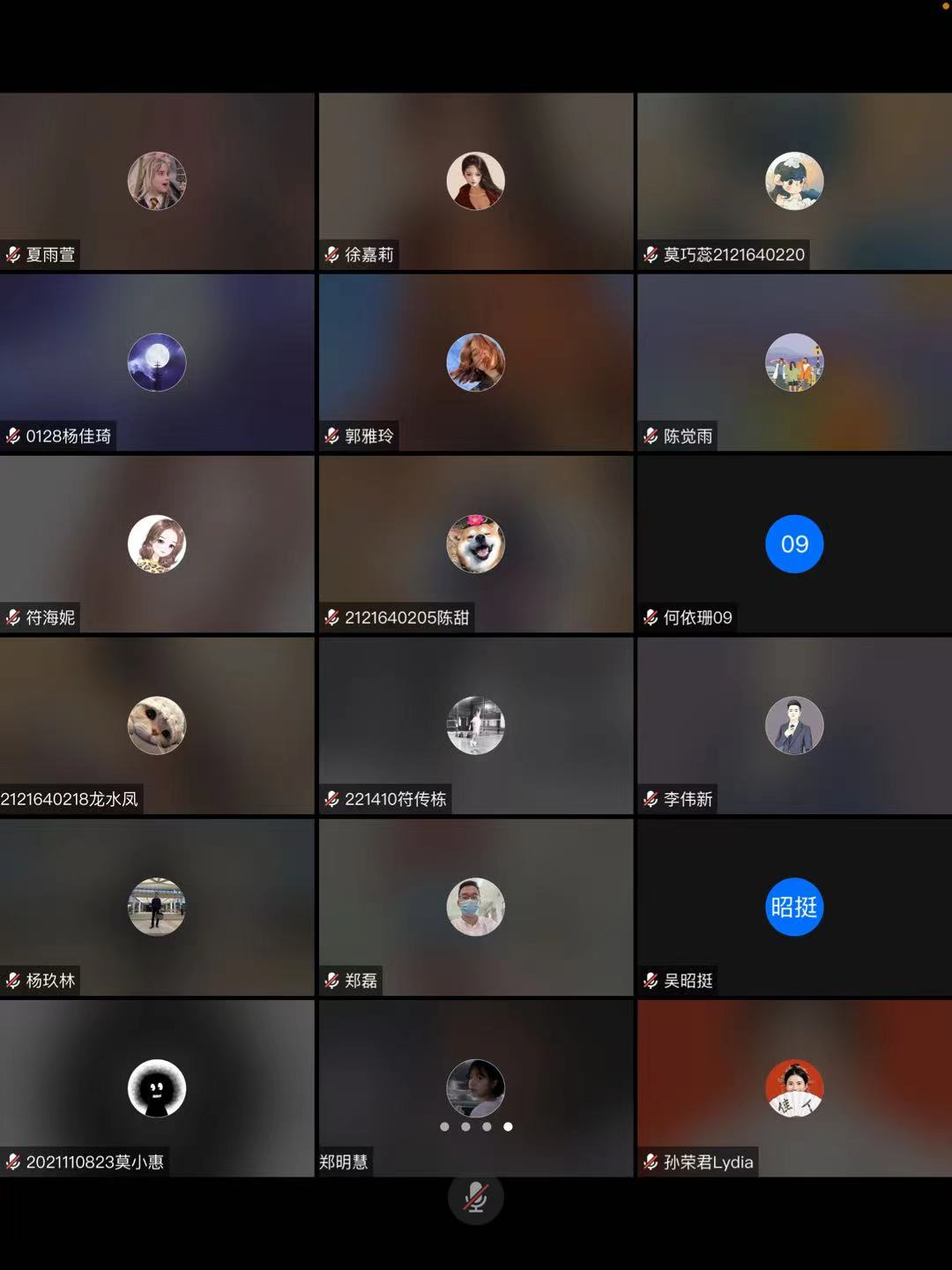Select 郭雅玲's video tile
Viewport: 952px width, 1270px height.
pyautogui.click(x=476, y=362)
